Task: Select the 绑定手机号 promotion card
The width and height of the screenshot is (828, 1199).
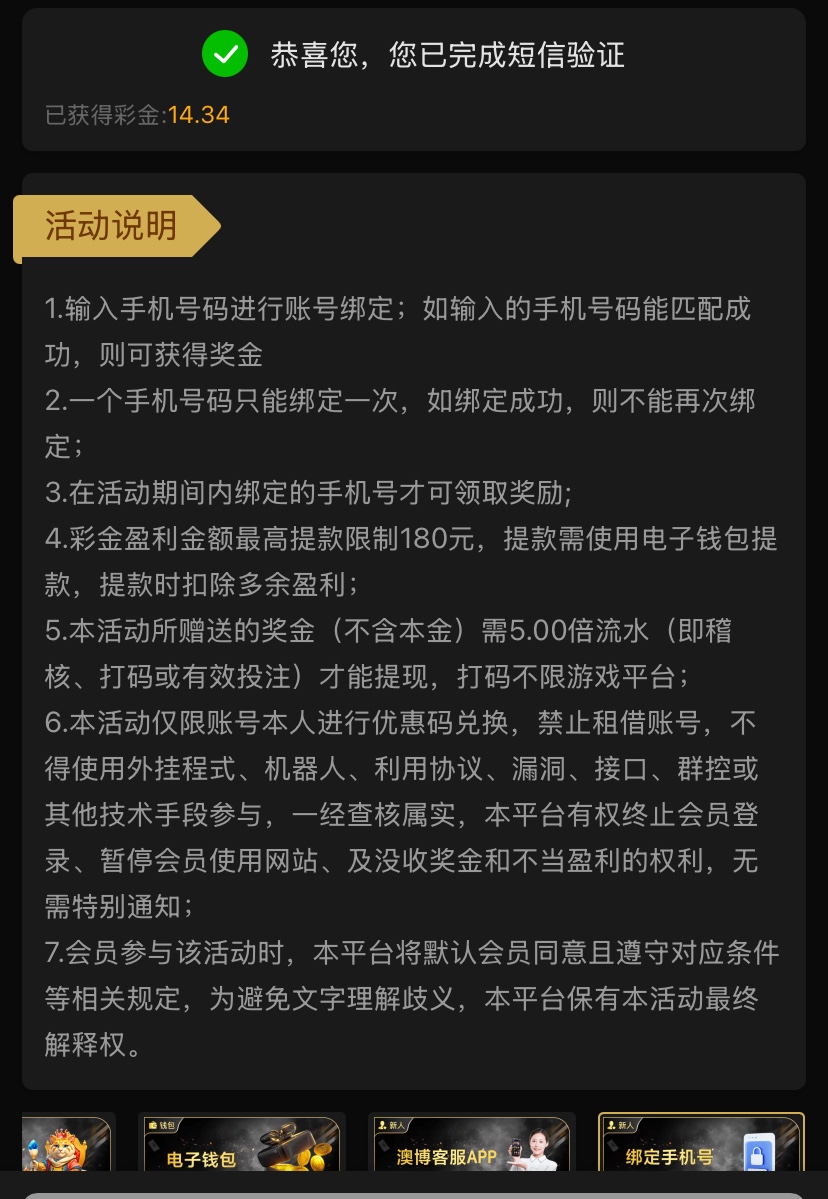Action: point(701,1145)
